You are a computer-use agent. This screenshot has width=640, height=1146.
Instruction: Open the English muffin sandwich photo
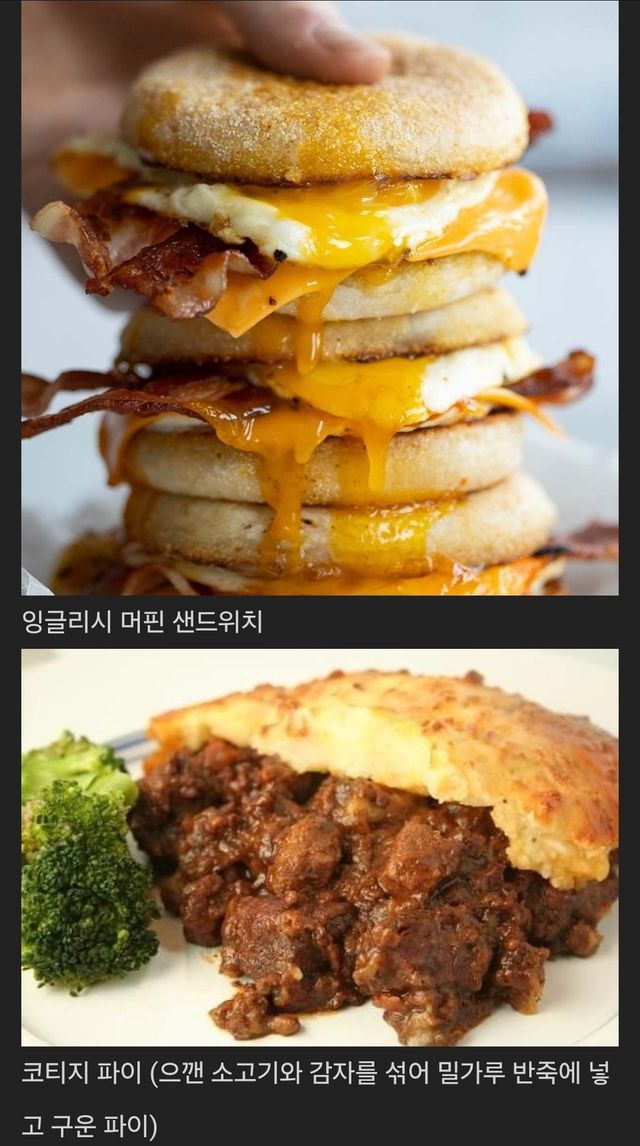[x=320, y=300]
